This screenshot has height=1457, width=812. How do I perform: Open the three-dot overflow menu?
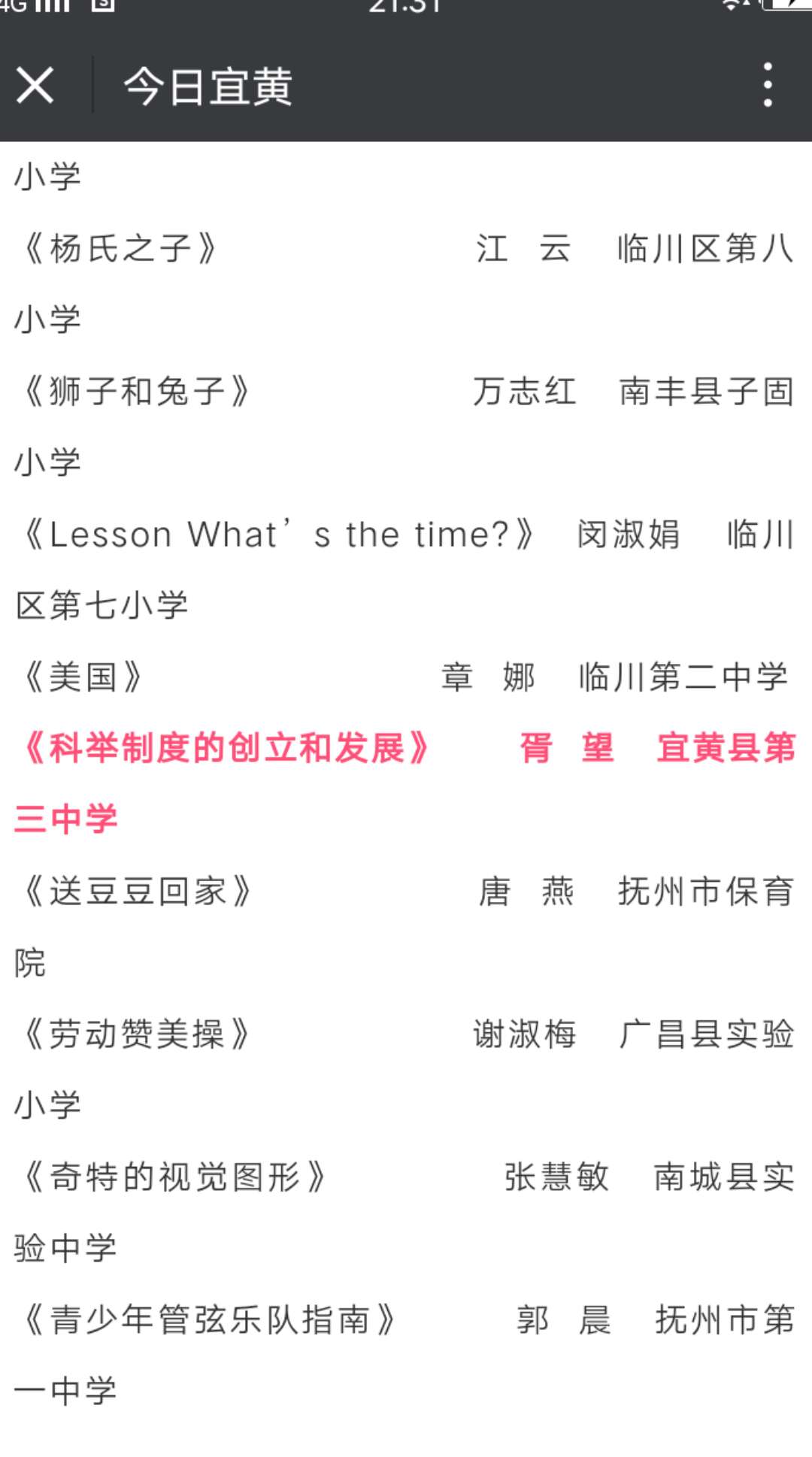tap(767, 85)
